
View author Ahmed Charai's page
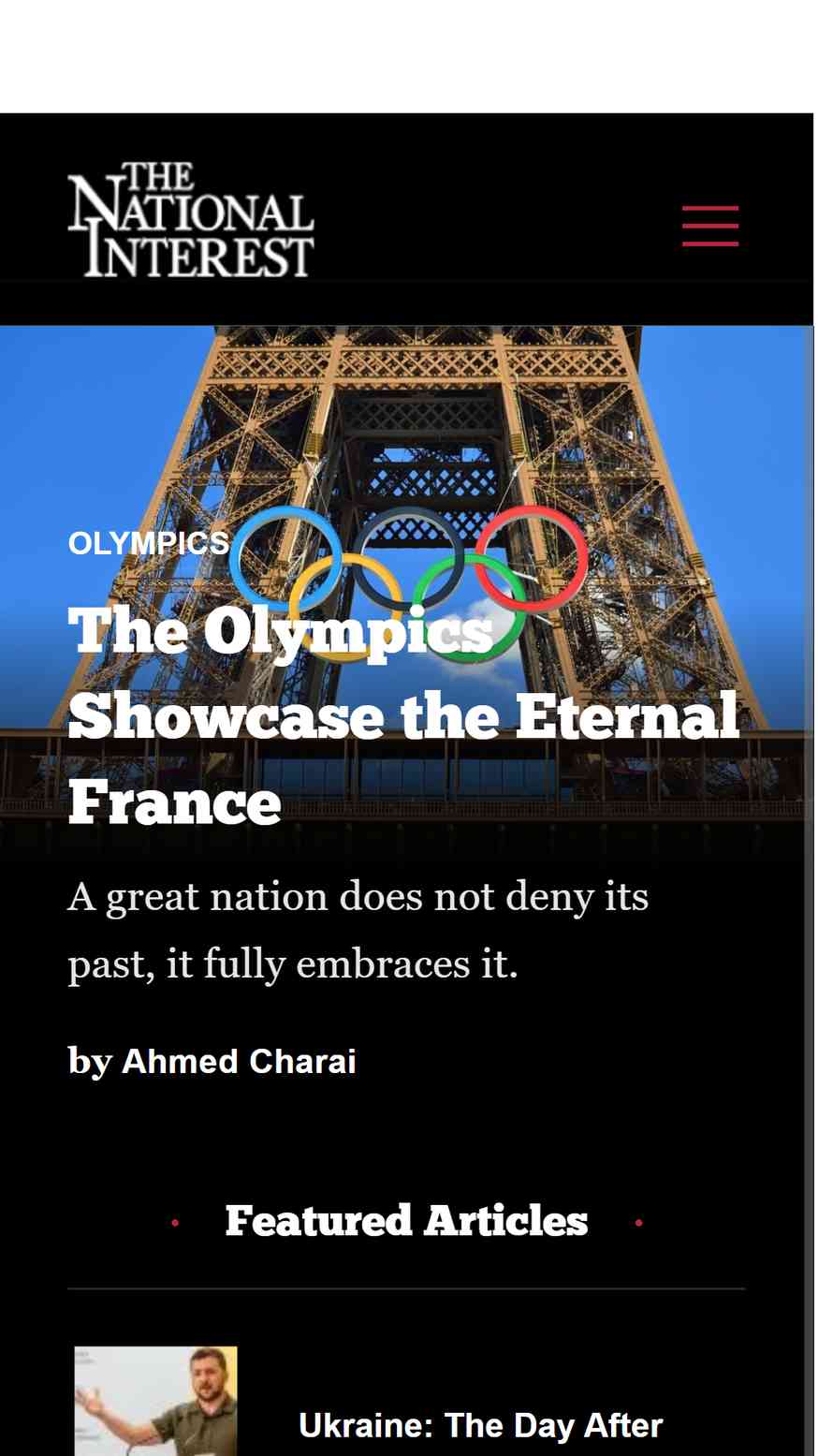coord(239,1061)
